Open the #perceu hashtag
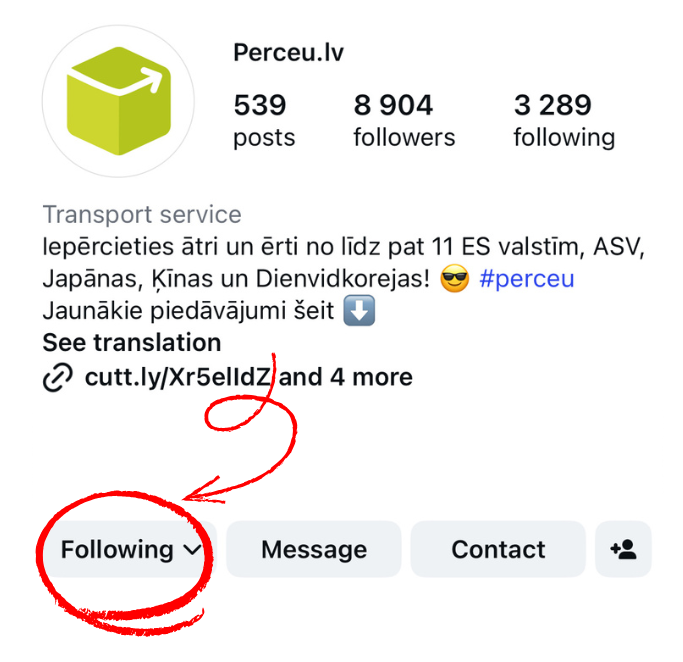683x662 pixels. point(526,279)
